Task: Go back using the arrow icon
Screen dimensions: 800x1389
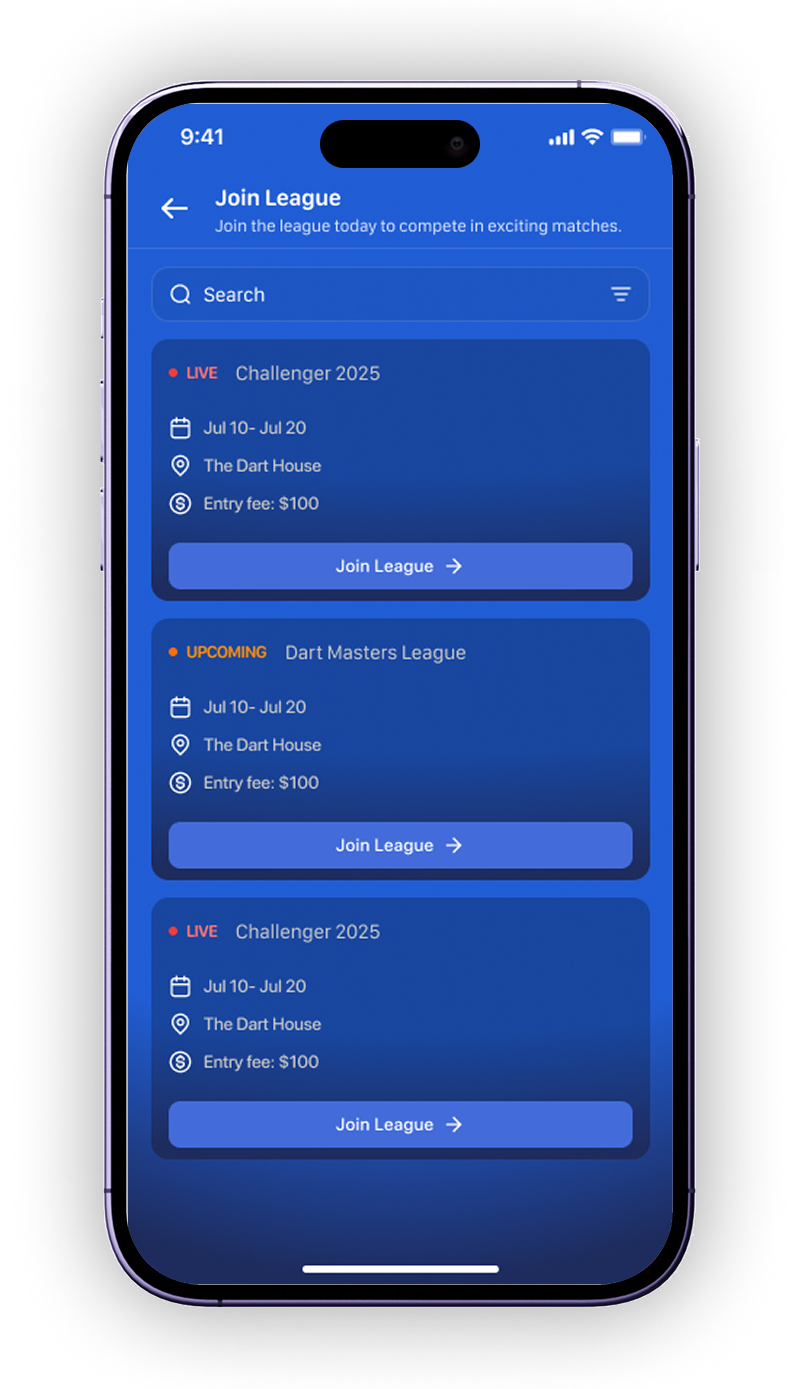Action: [x=174, y=208]
